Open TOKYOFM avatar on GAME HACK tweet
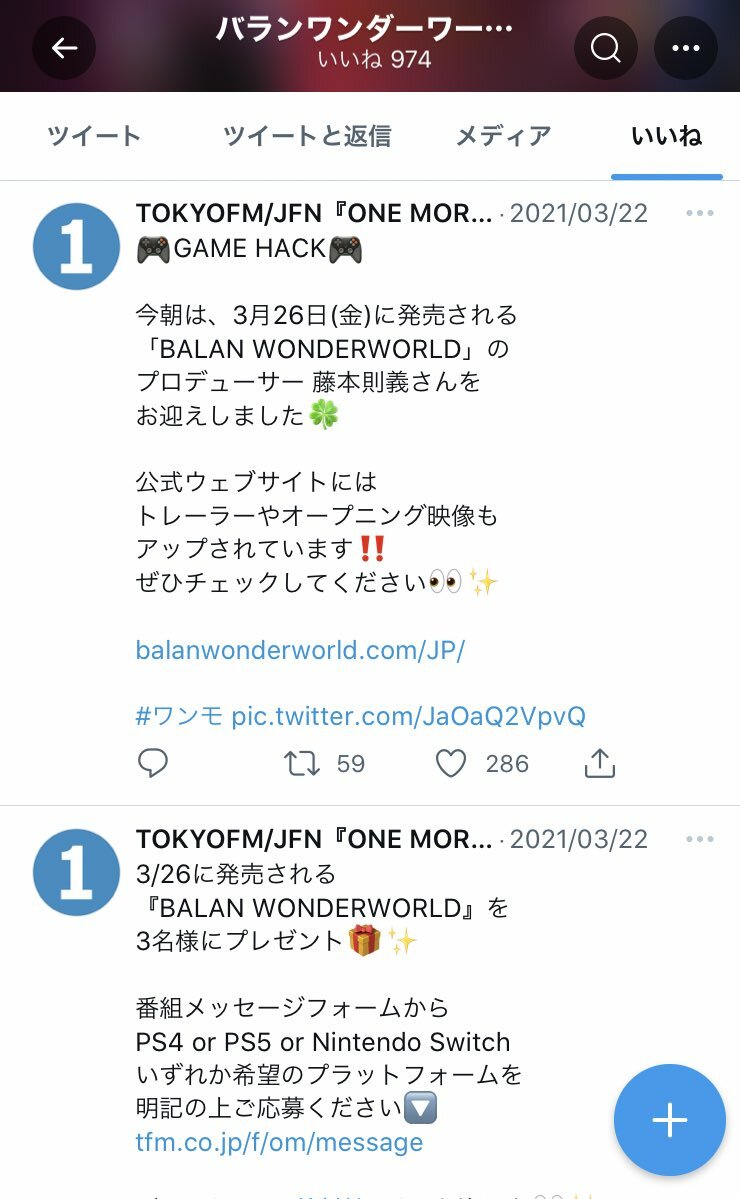Image resolution: width=740 pixels, height=1199 pixels. (76, 246)
